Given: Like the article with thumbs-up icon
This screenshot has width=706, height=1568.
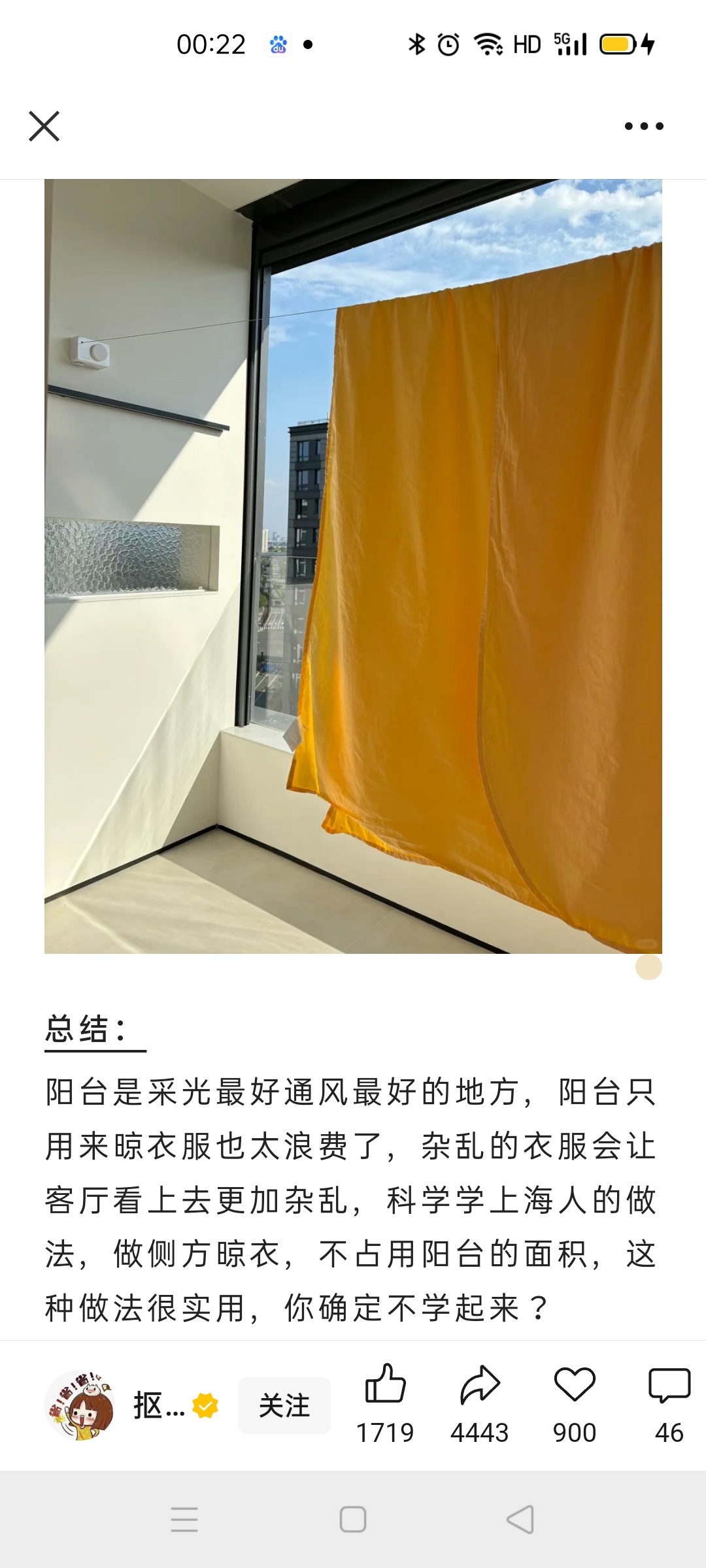Looking at the screenshot, I should pyautogui.click(x=385, y=1384).
